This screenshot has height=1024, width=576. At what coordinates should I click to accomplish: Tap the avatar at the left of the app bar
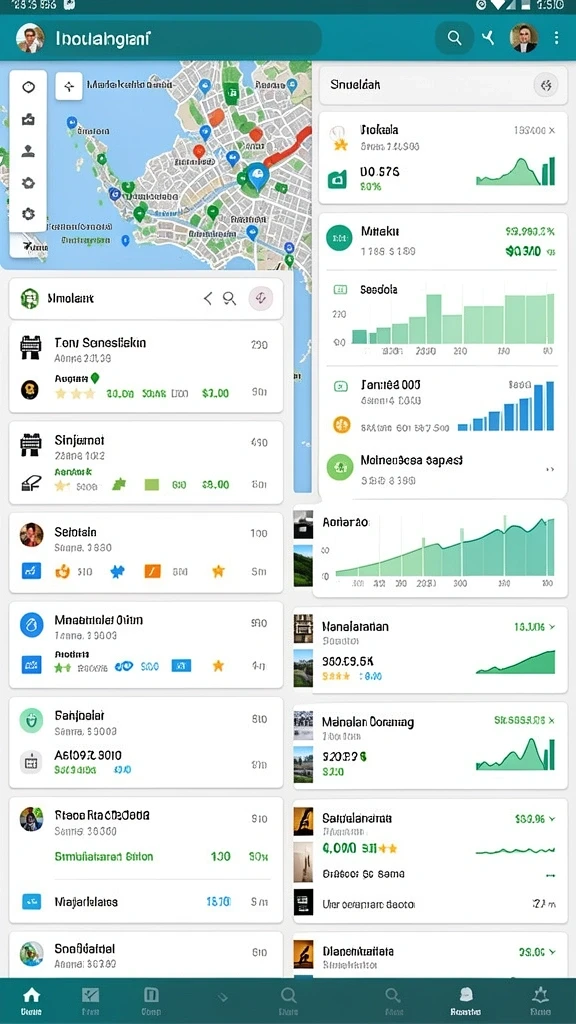click(30, 38)
